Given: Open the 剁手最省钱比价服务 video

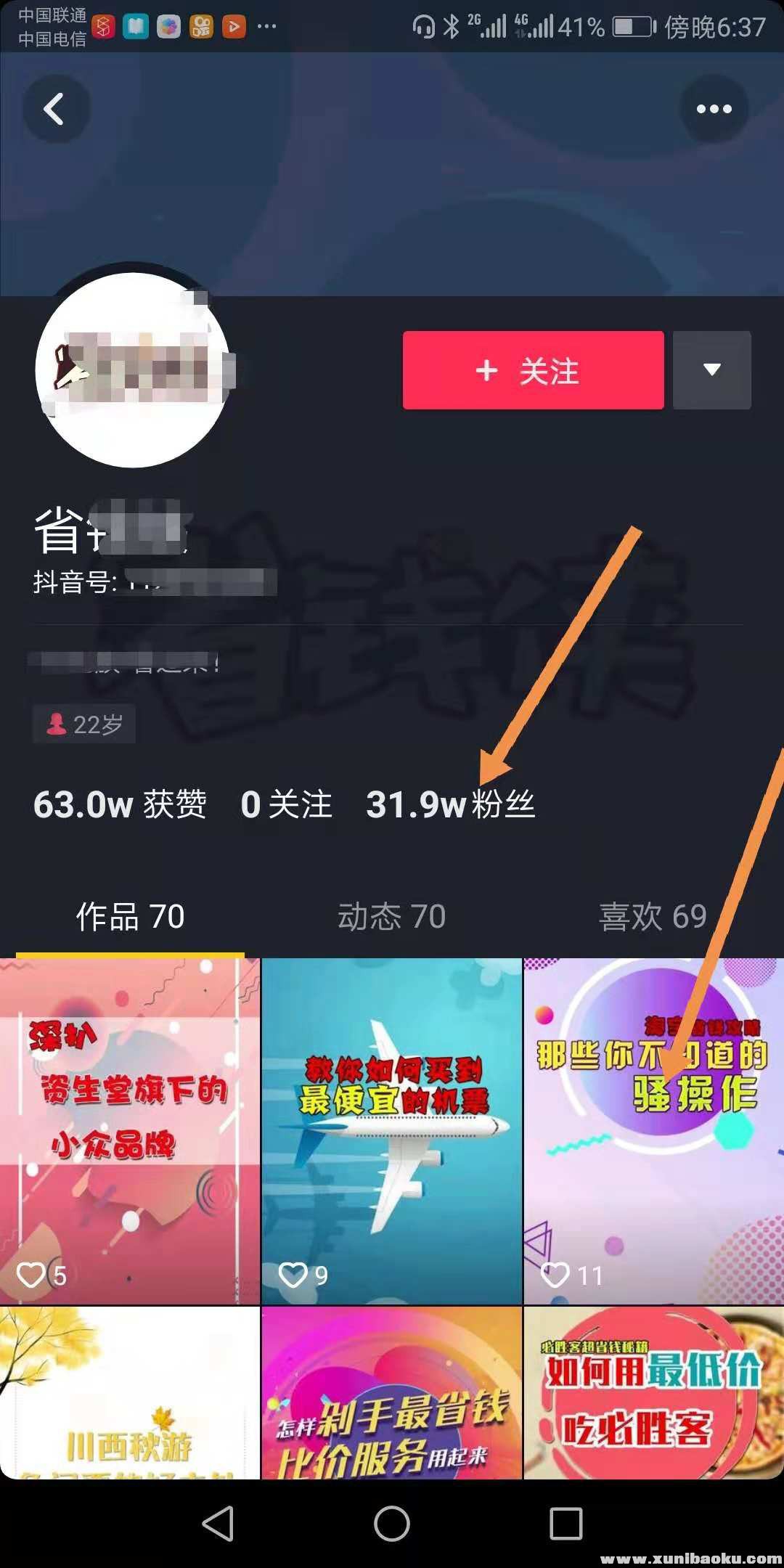Looking at the screenshot, I should 392,1392.
